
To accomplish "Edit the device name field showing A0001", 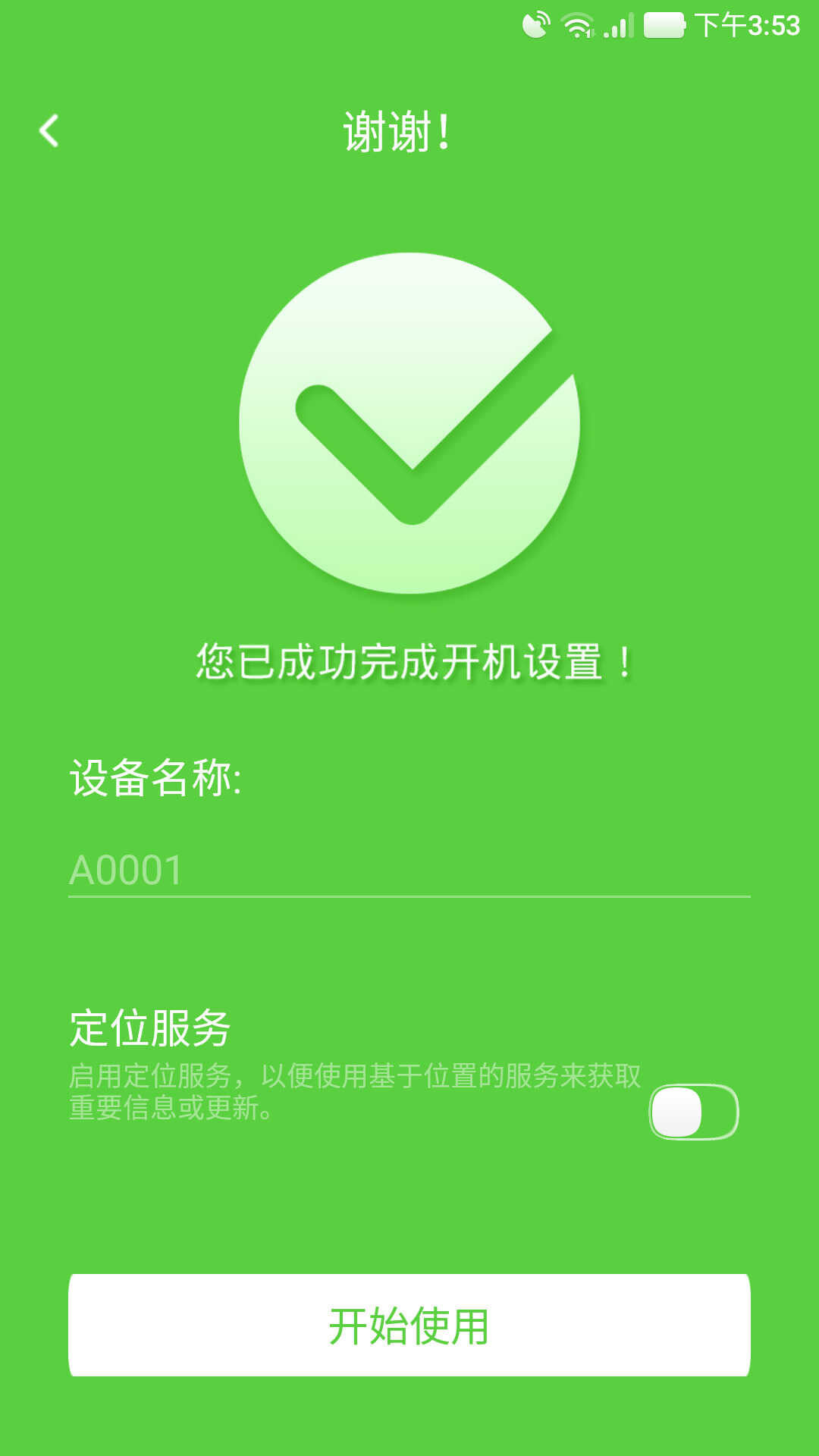I will [409, 869].
